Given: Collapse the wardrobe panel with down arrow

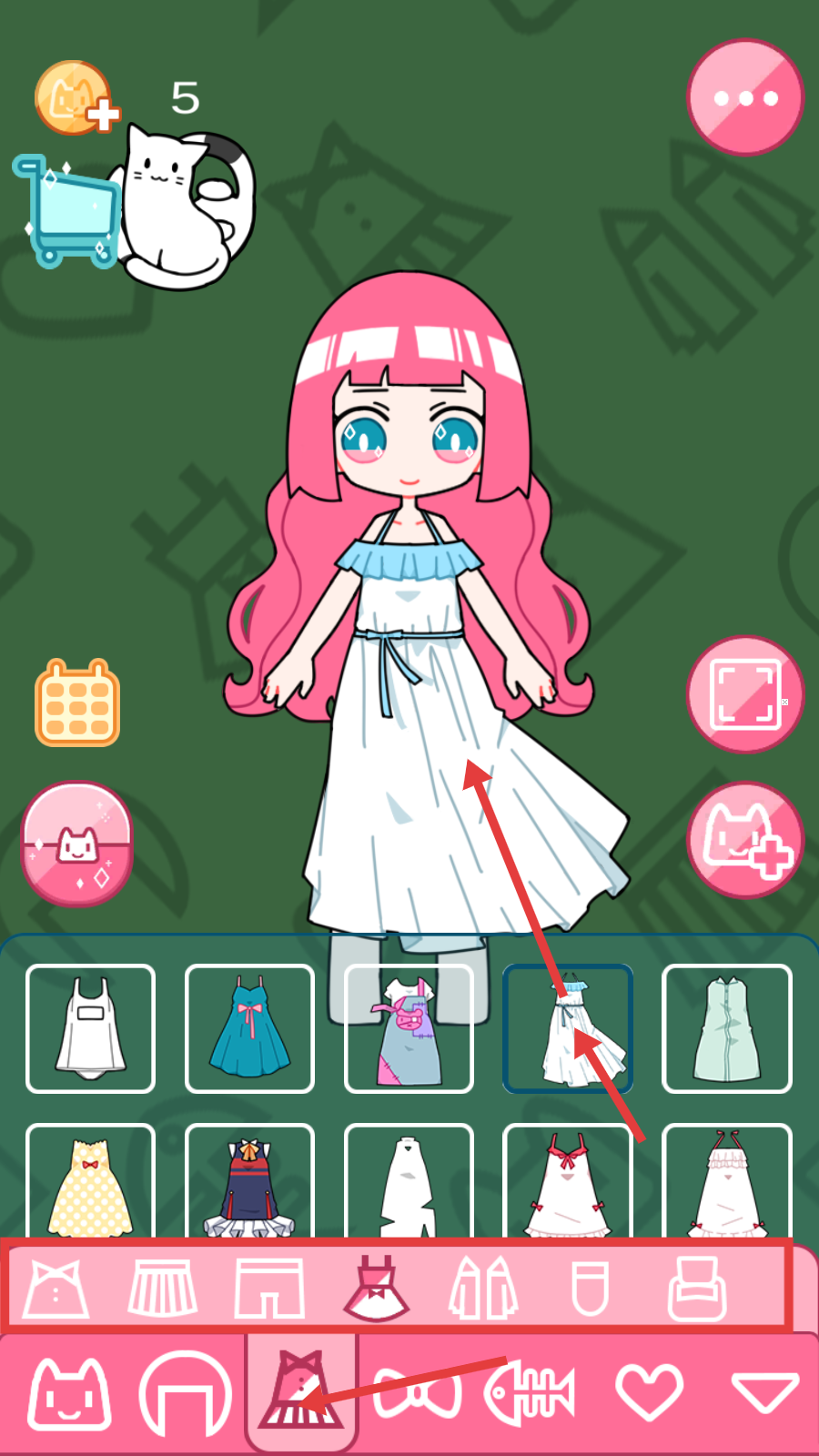Looking at the screenshot, I should tap(764, 1394).
